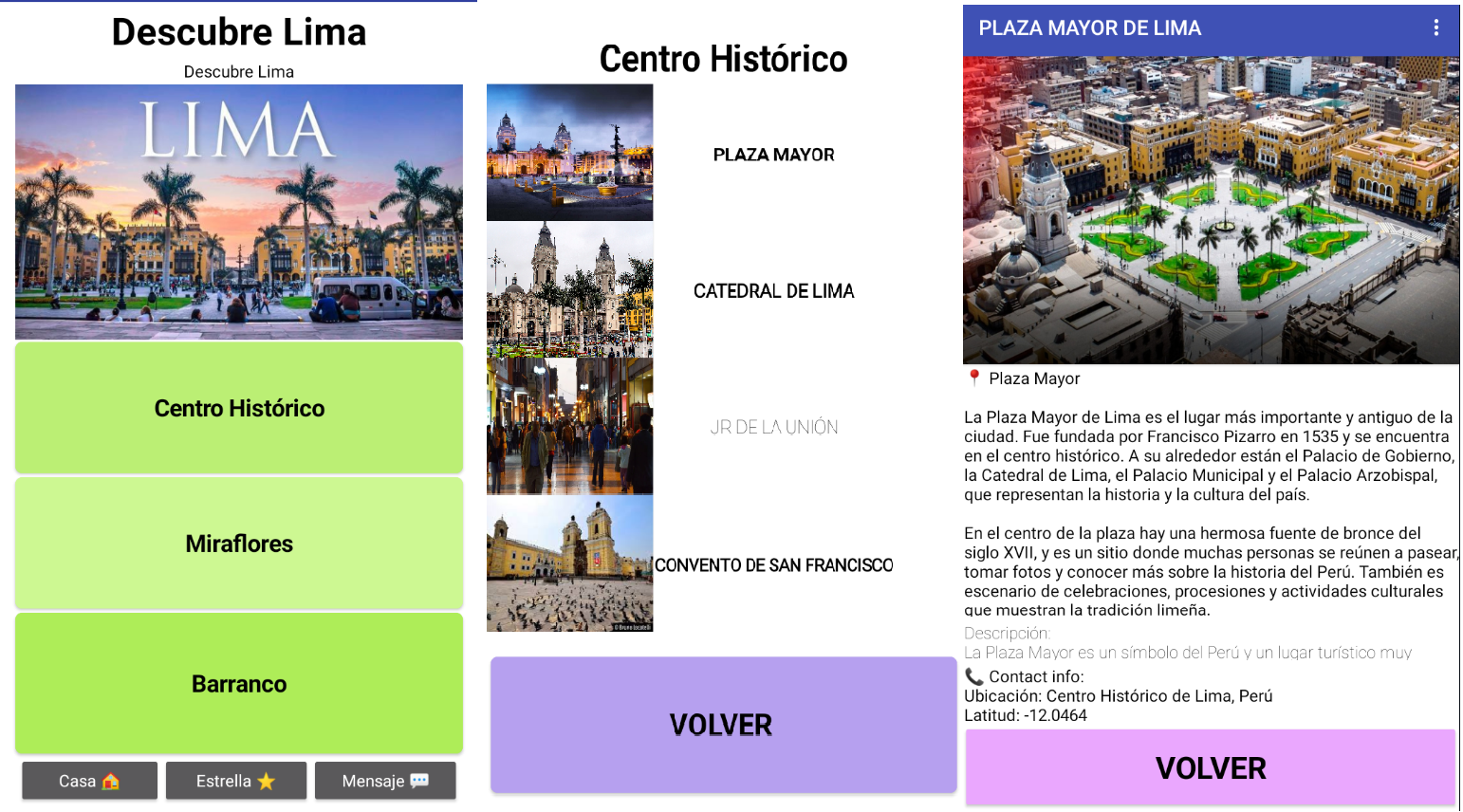Open overflow menu in Plaza Mayor de Lima bar
The image size is (1463, 812).
1435,28
